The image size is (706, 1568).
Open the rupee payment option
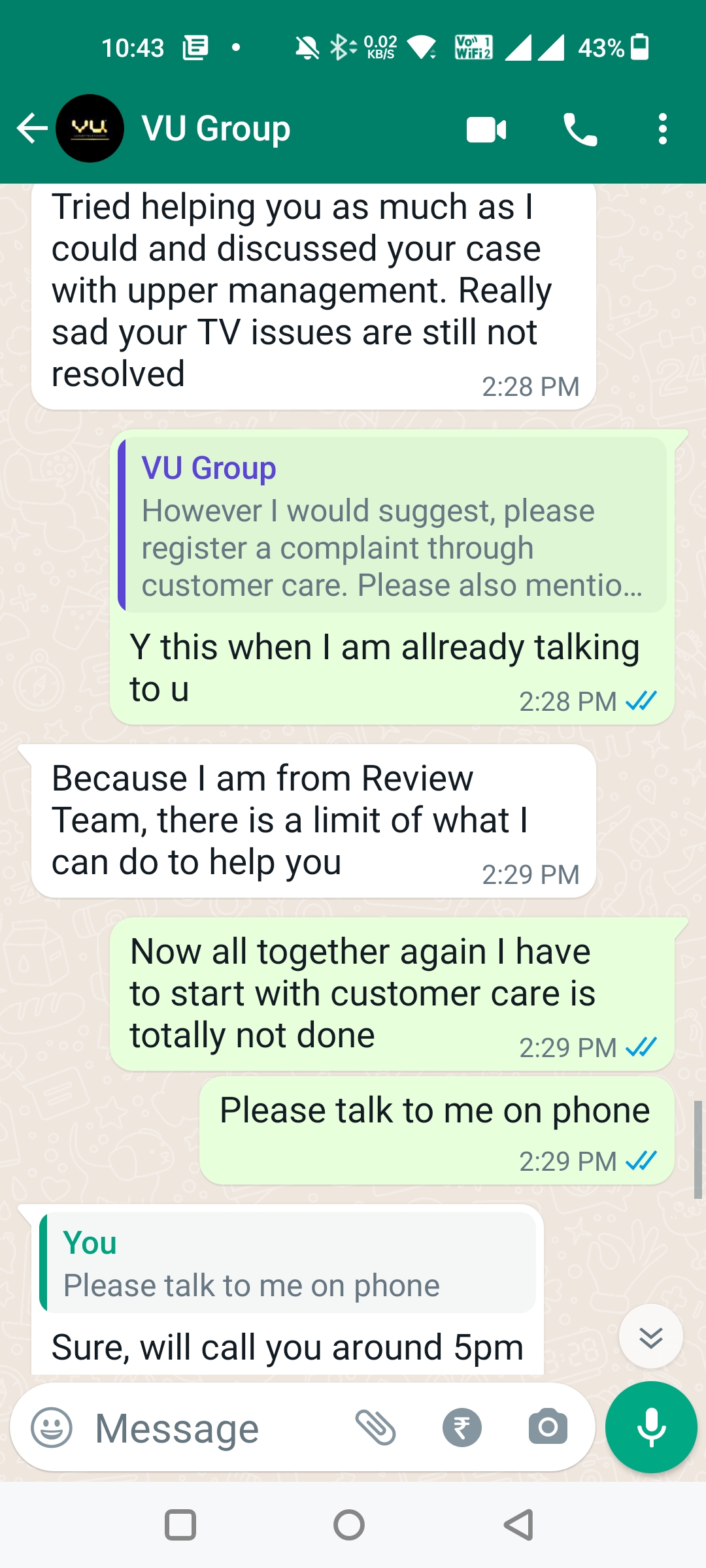click(x=462, y=1428)
